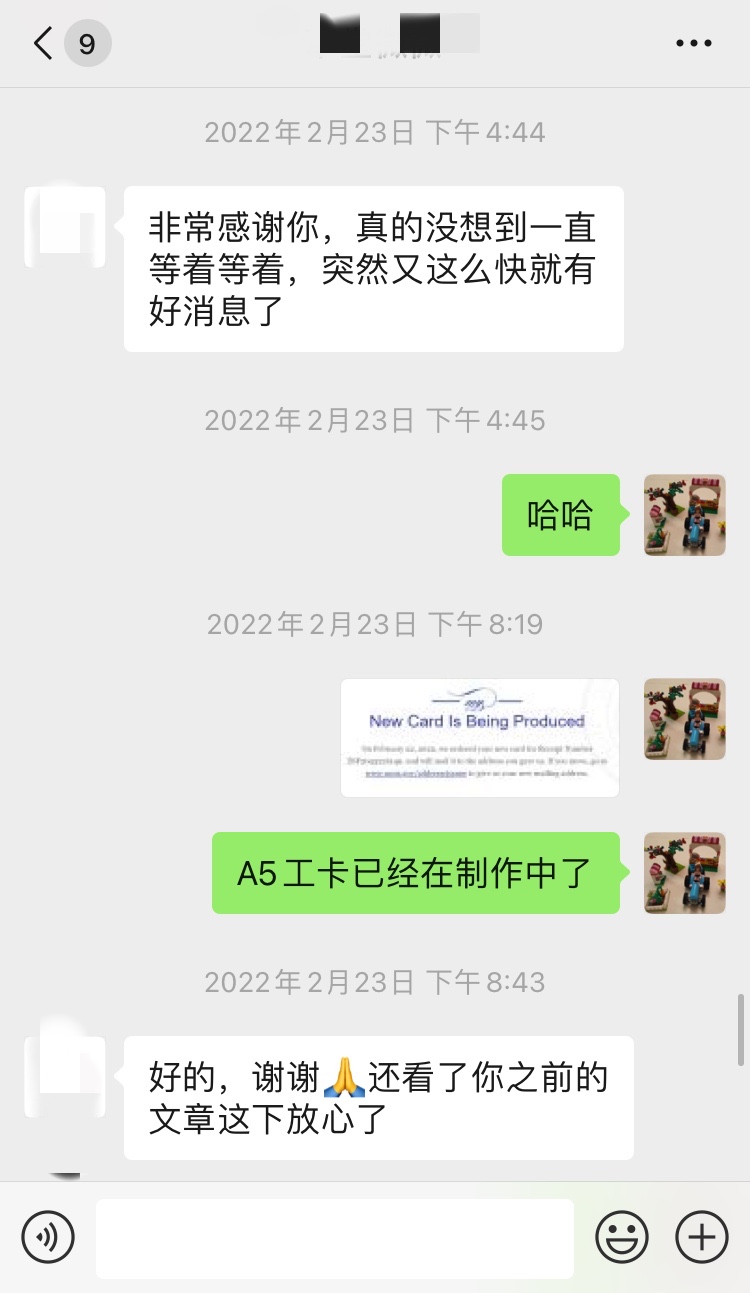Tap own avatar next to 哈哈 message
Viewport: 750px width, 1293px height.
click(685, 515)
